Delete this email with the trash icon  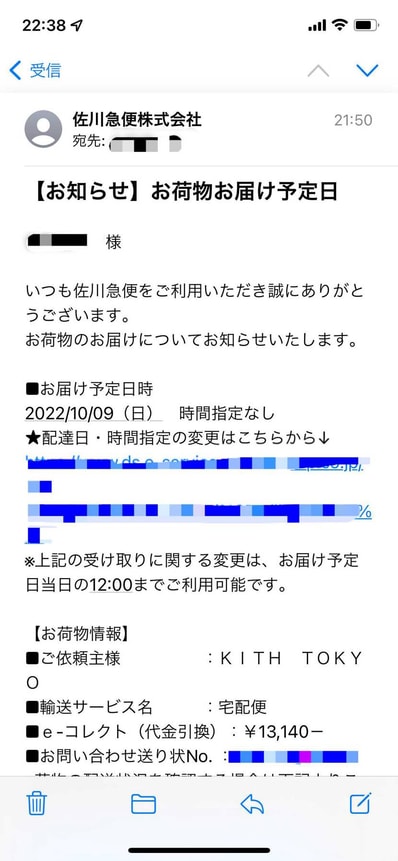click(37, 804)
